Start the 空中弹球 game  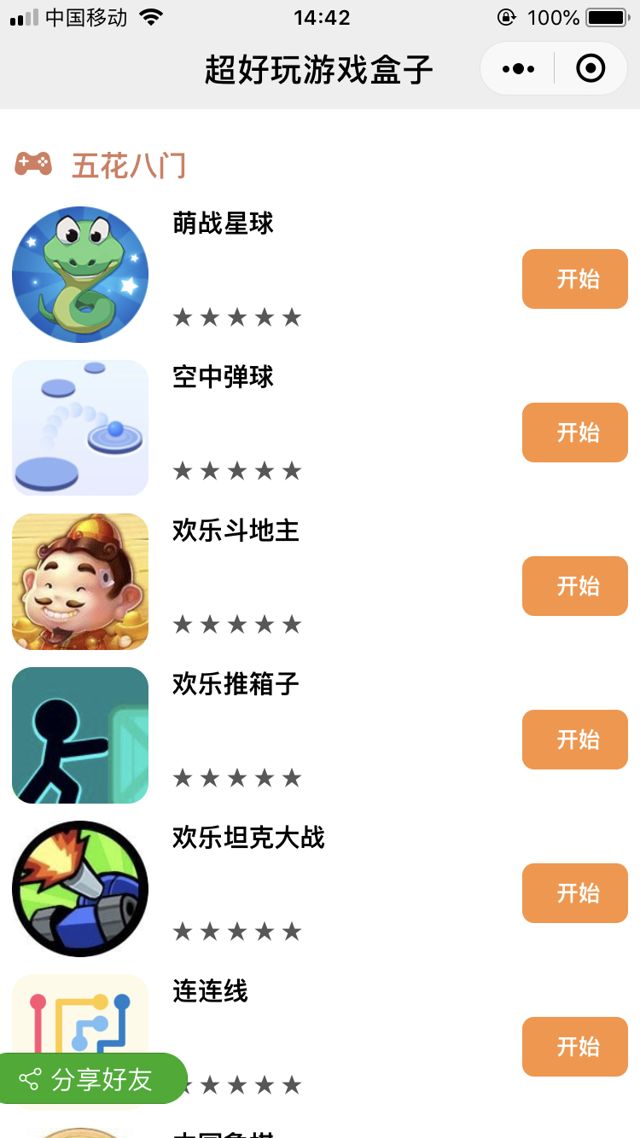click(574, 432)
